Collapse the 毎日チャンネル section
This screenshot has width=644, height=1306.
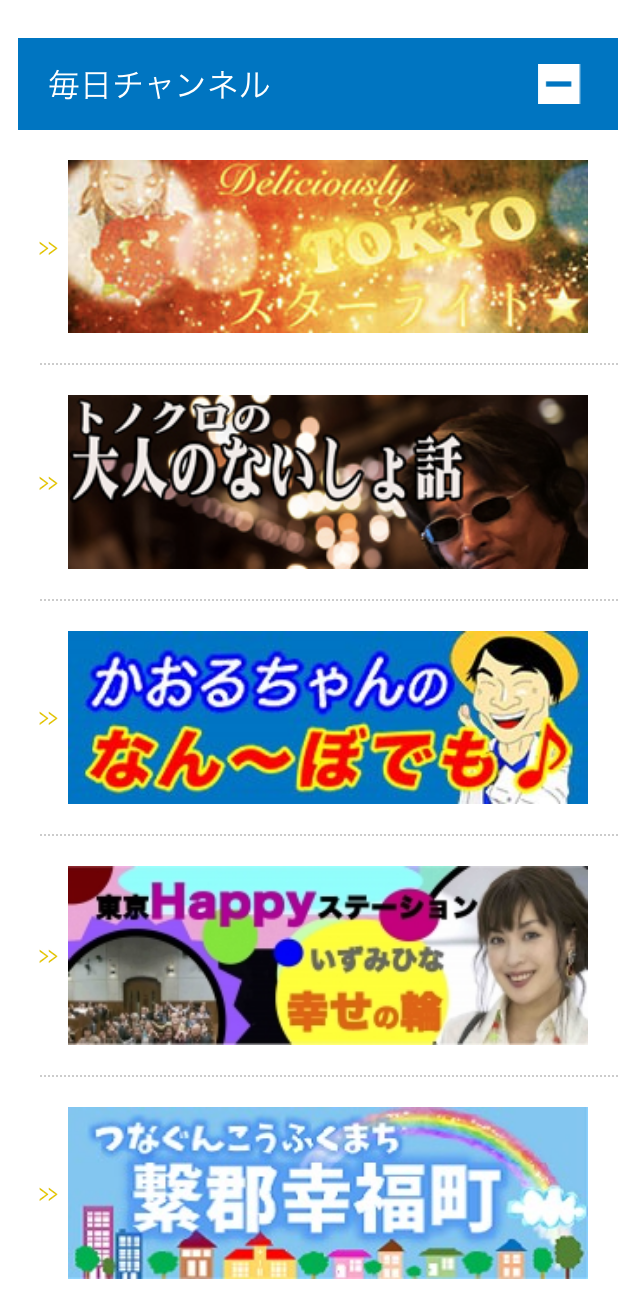tap(559, 84)
